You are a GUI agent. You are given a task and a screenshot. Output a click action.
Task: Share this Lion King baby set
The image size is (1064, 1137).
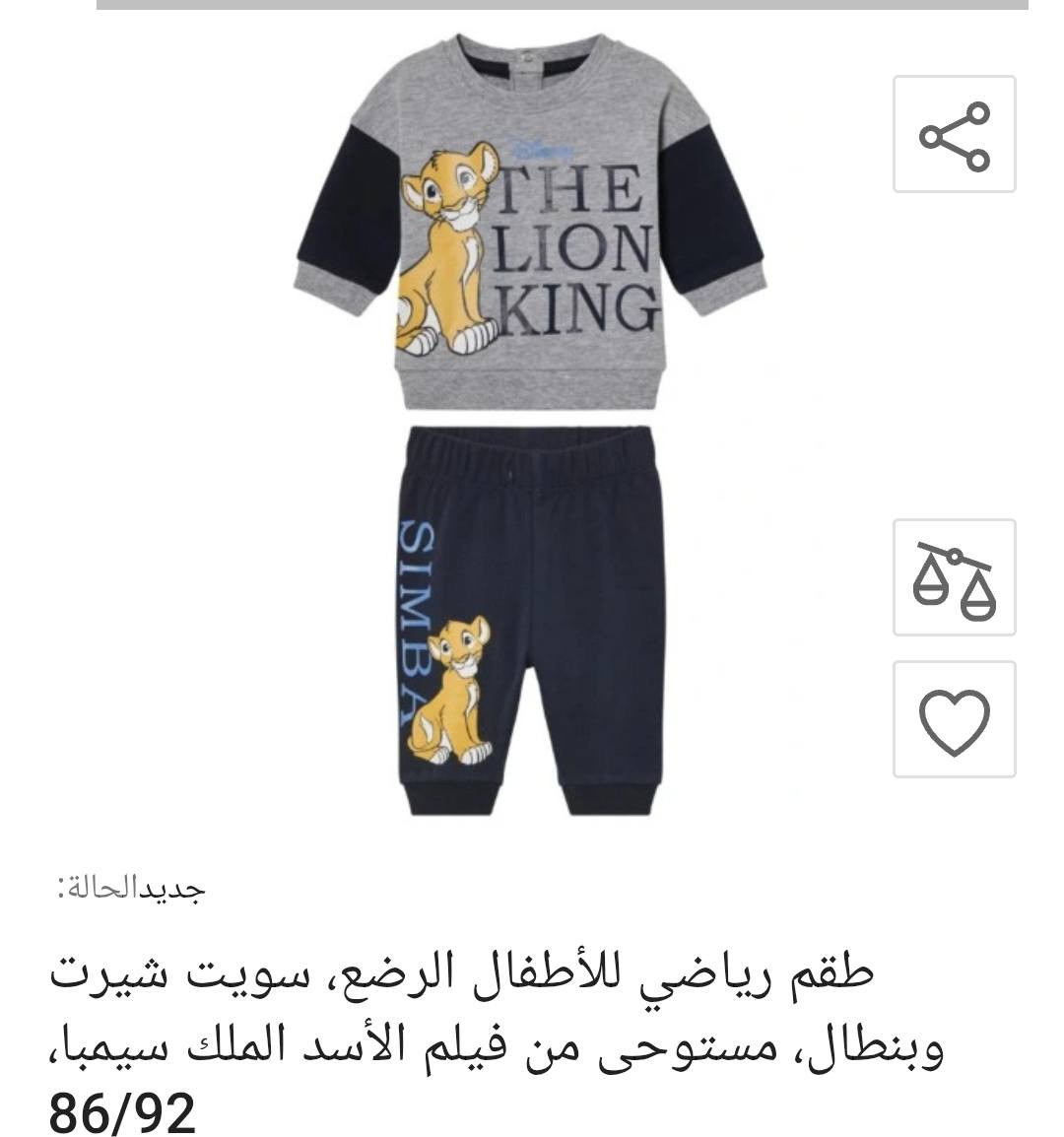click(954, 135)
